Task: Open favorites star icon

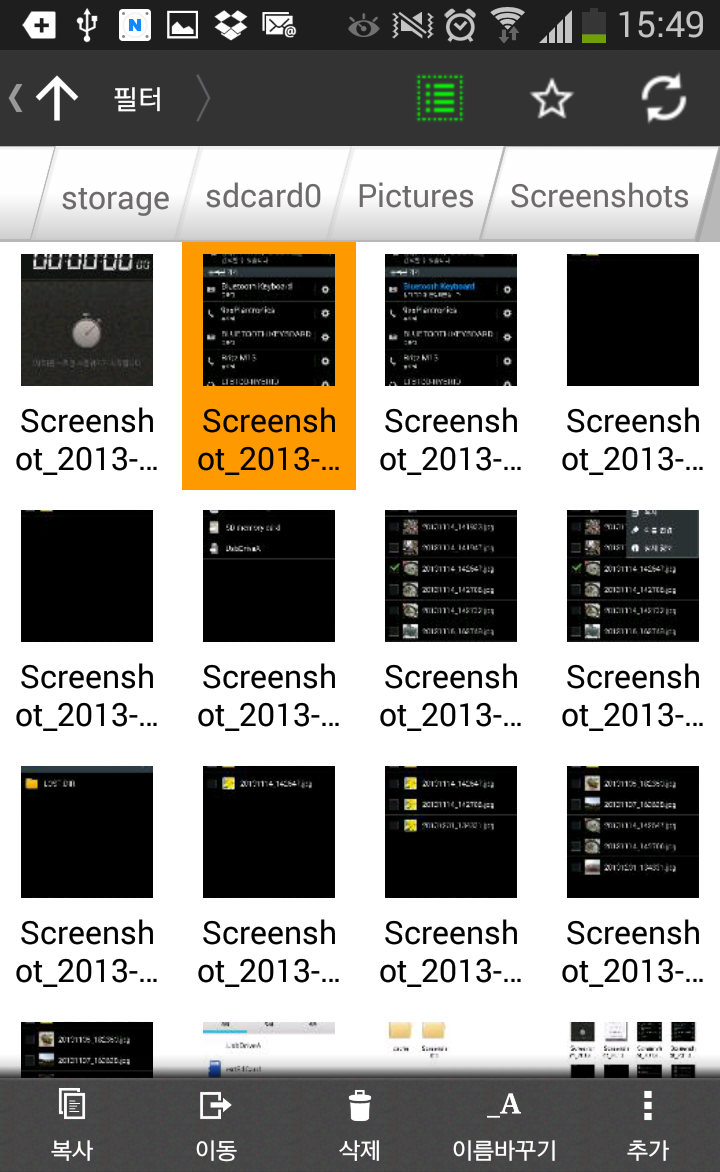Action: click(x=552, y=99)
